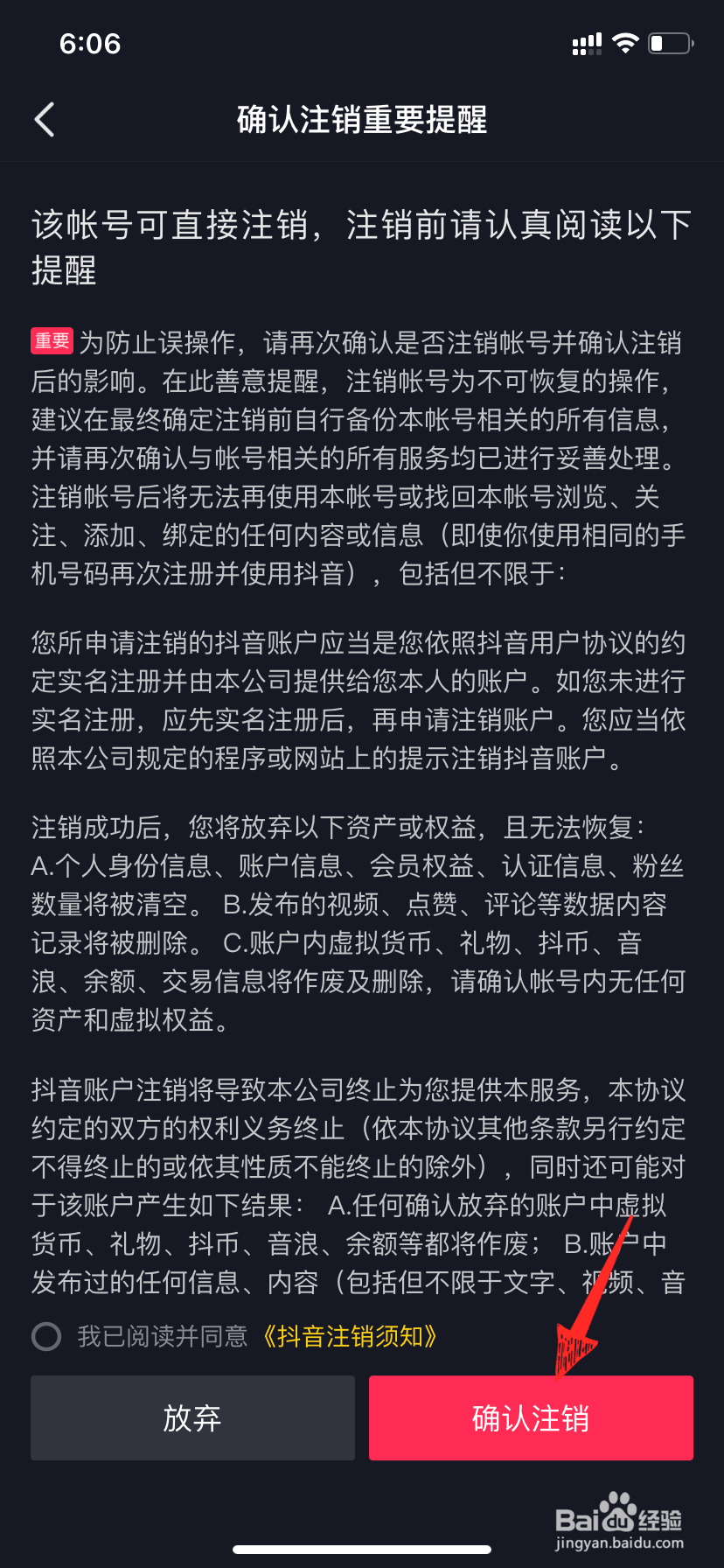
Task: Tap the Wi-Fi icon in status bar
Action: pyautogui.click(x=624, y=43)
